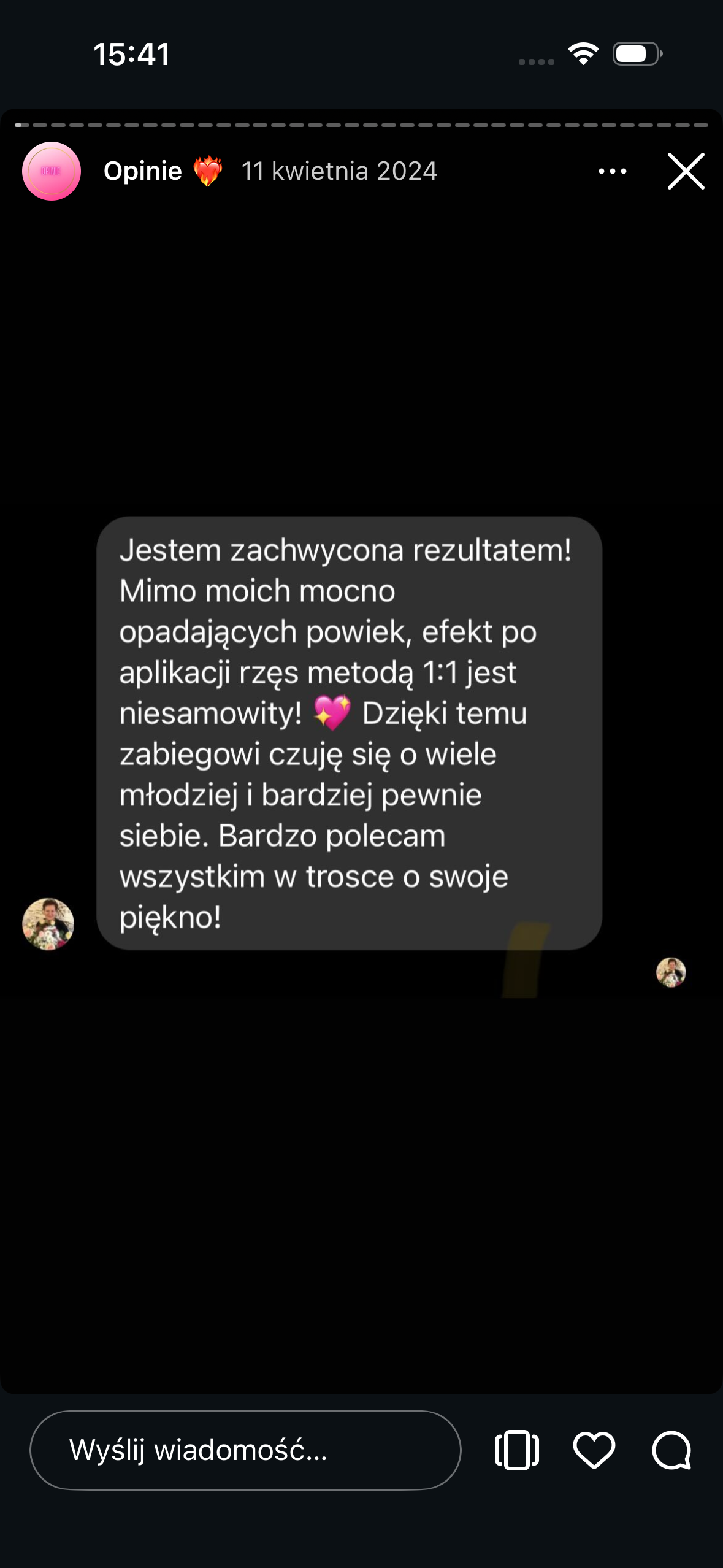Close the story viewer
Screen dimensions: 723x1568
686,171
